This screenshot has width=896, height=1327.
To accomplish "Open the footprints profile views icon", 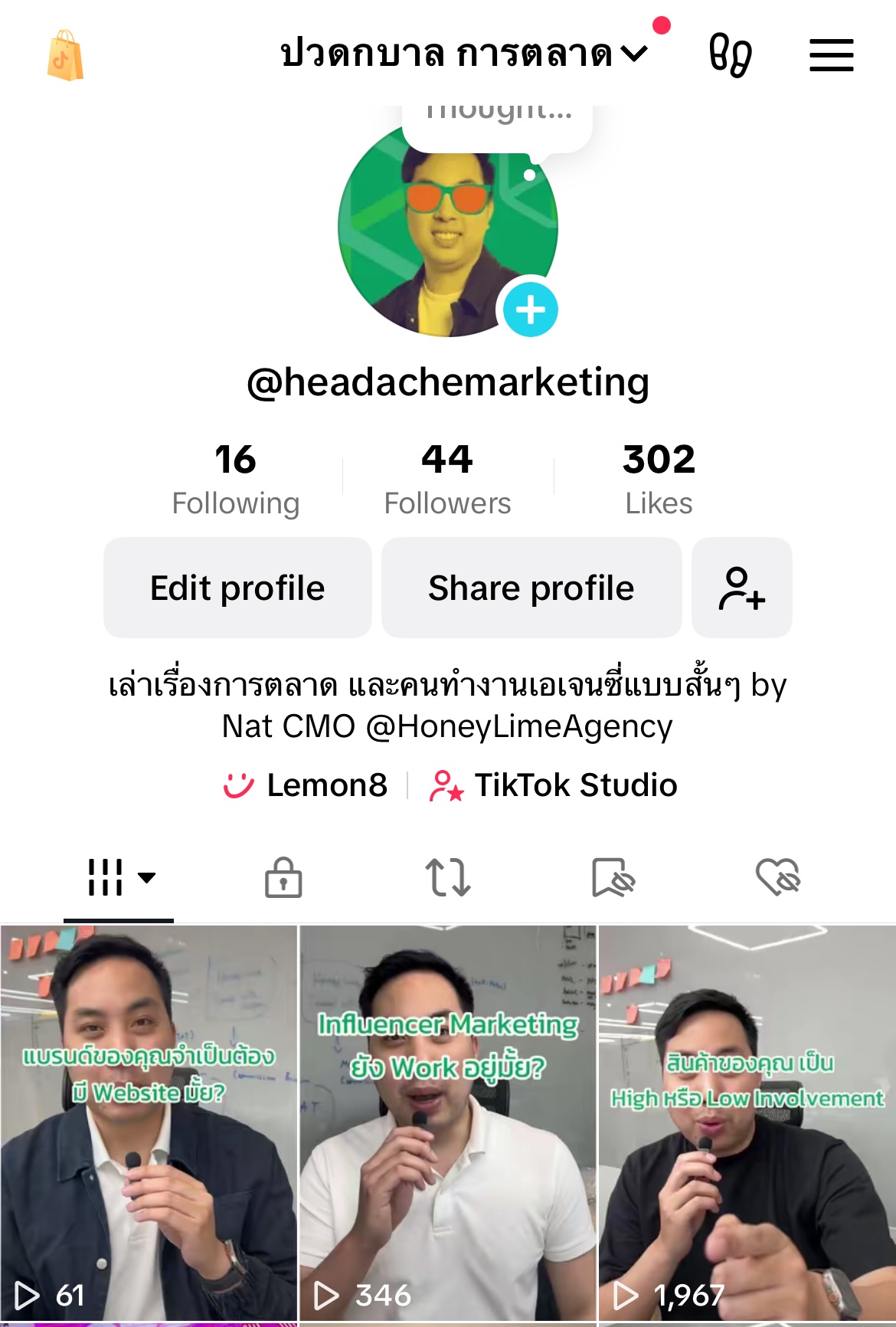I will click(x=730, y=55).
